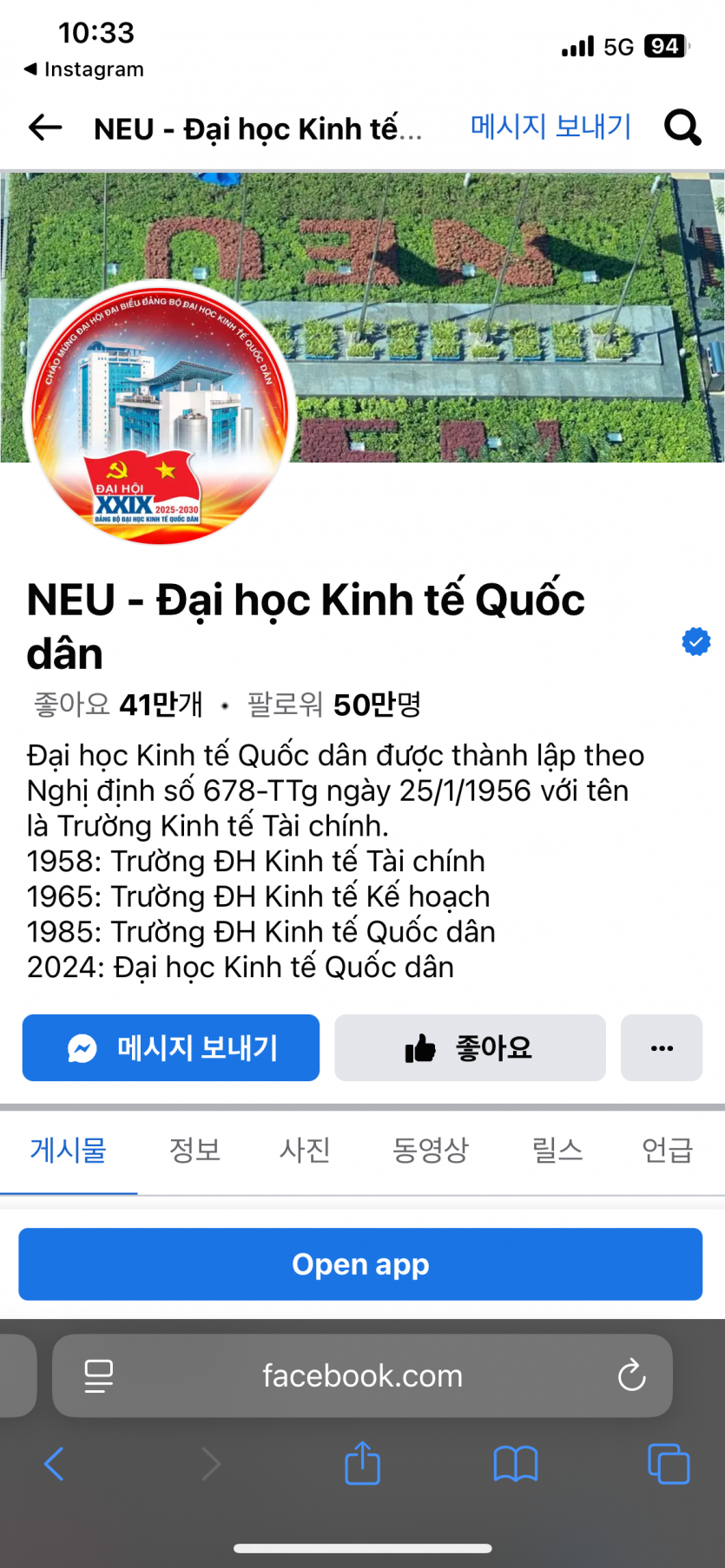Switch to the 언급 tab
Viewport: 725px width, 1568px height.
click(x=667, y=1150)
